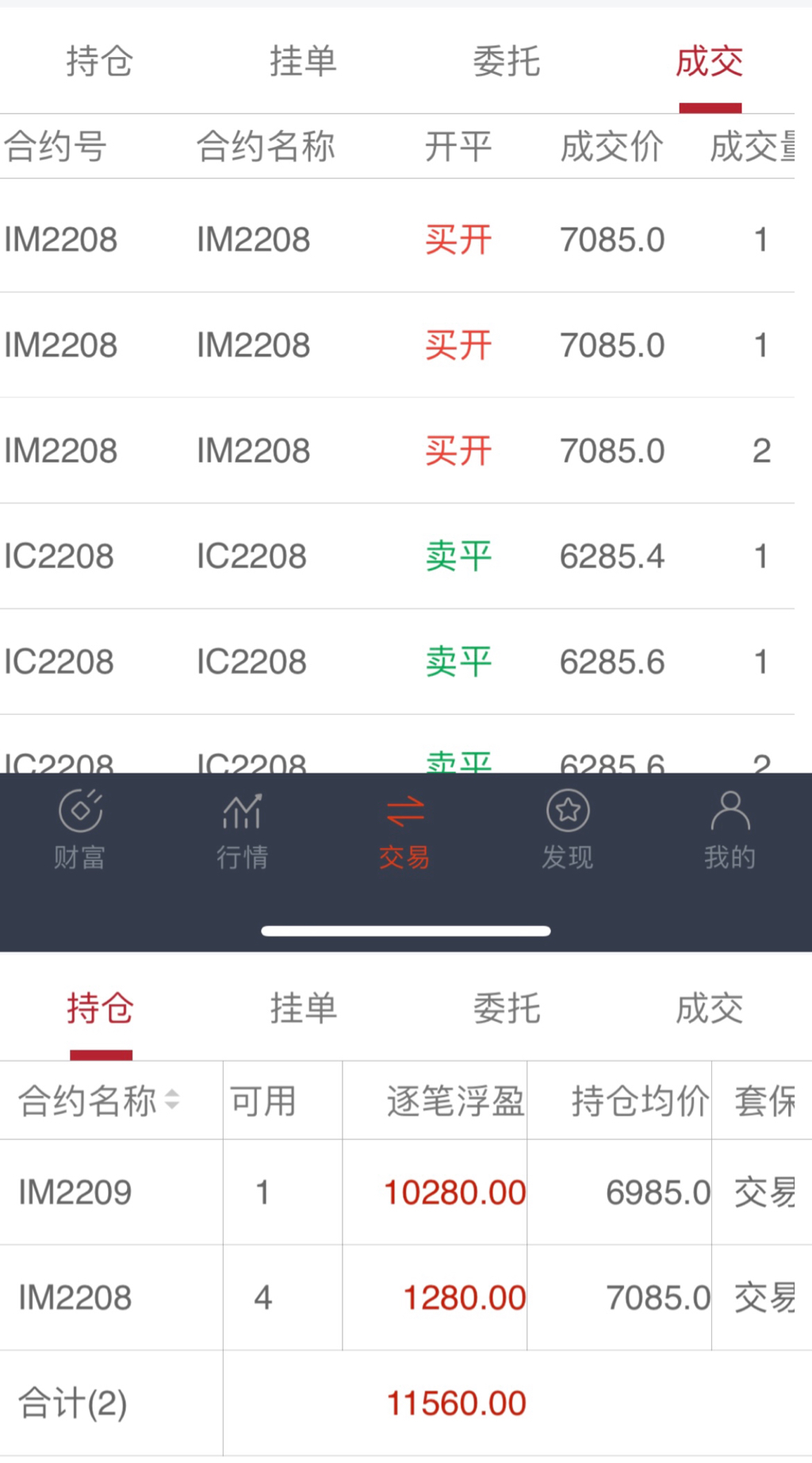Select the 交易 trading tab
Screen dimensions: 812x1463
pos(405,830)
